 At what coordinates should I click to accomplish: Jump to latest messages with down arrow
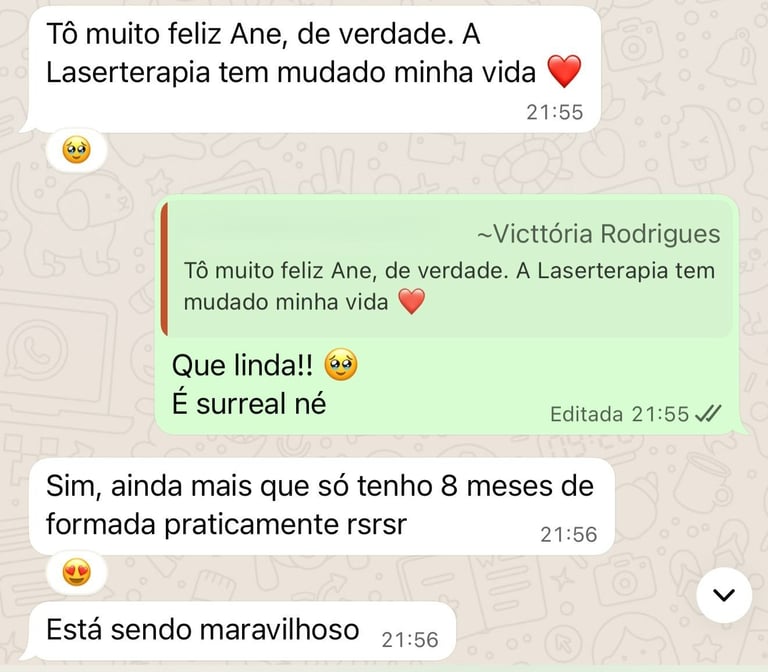[x=723, y=595]
